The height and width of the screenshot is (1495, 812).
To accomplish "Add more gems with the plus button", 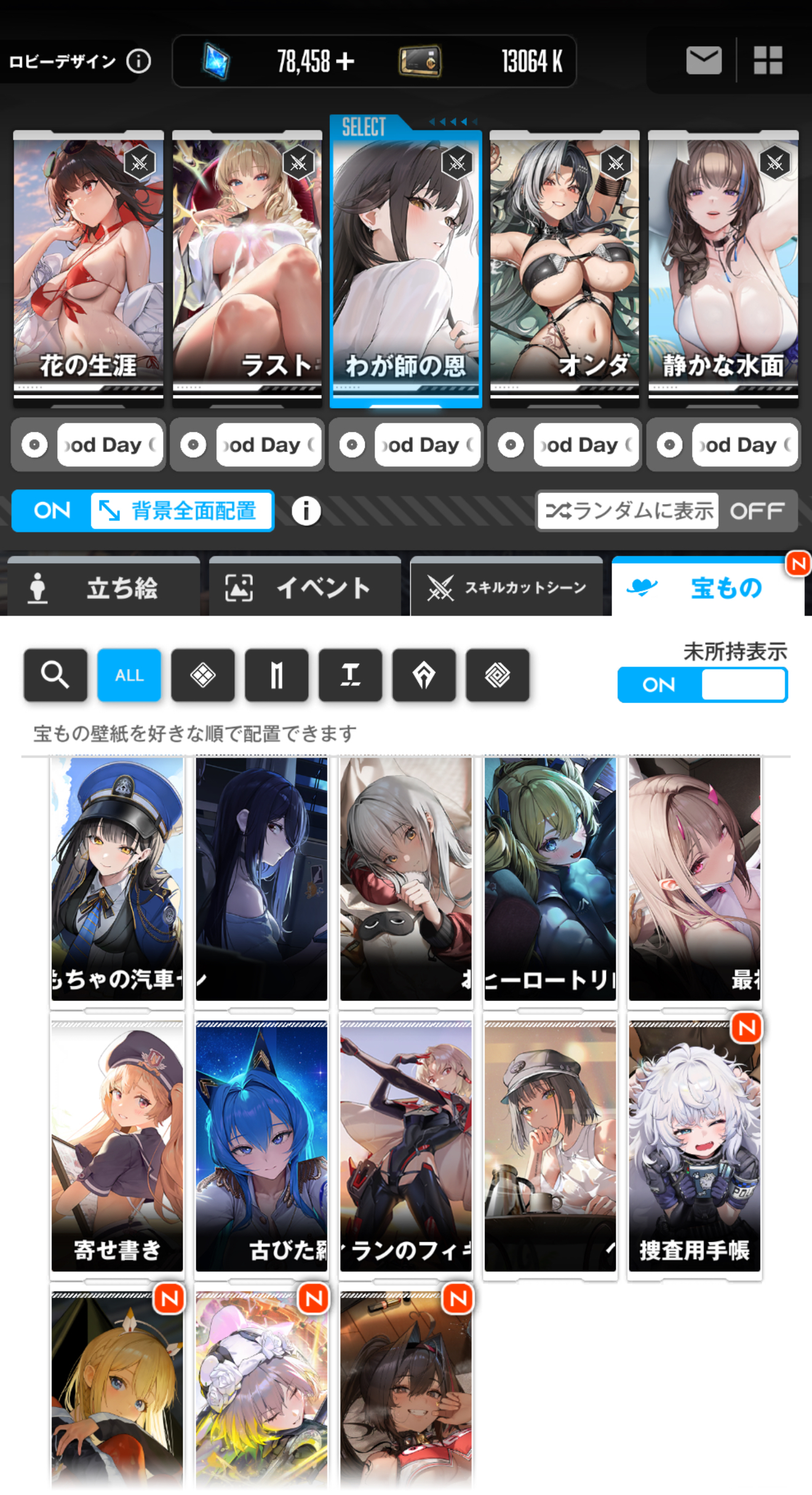I will tap(345, 61).
